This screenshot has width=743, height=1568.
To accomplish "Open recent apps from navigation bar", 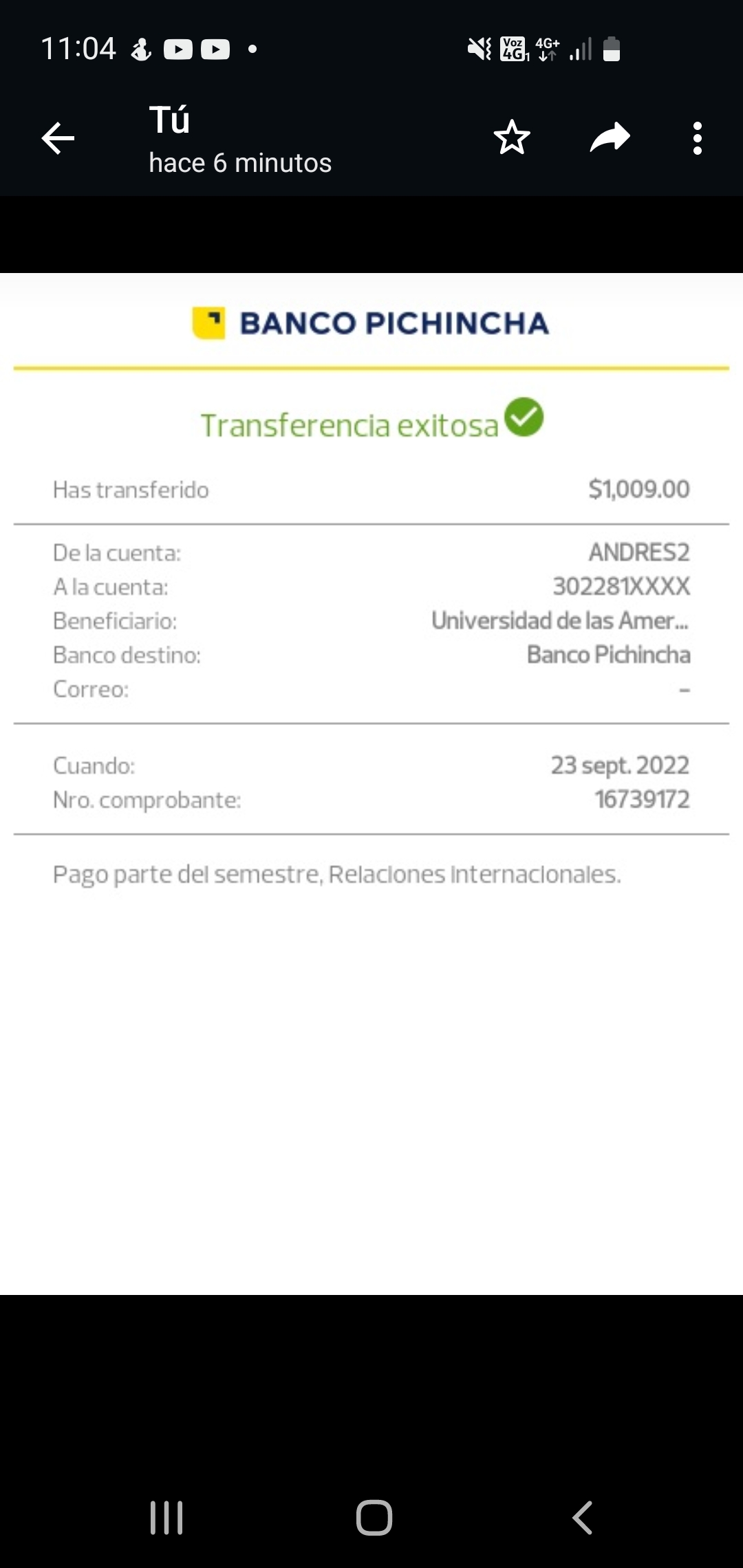I will [x=166, y=1517].
